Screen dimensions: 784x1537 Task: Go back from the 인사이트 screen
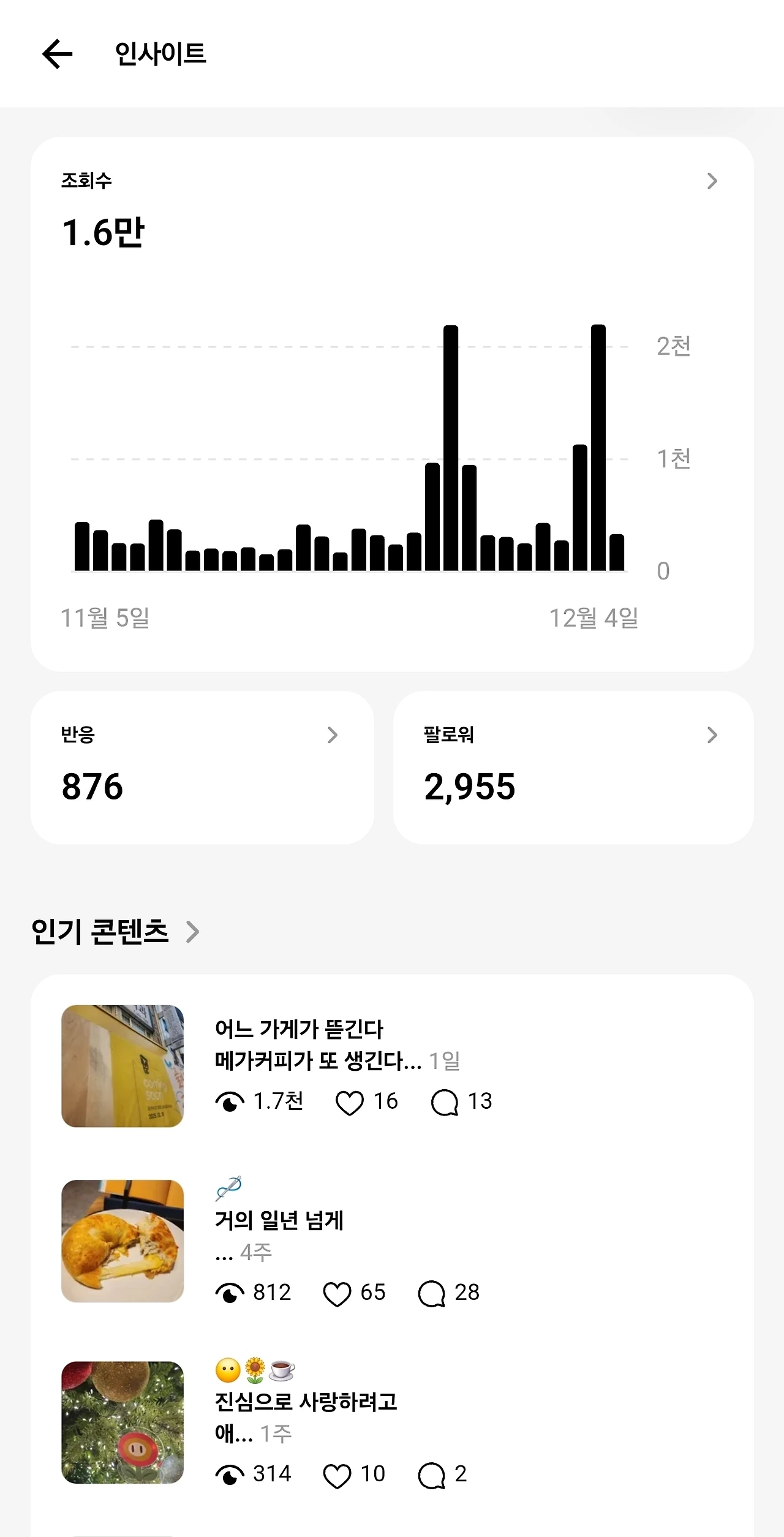click(x=57, y=54)
